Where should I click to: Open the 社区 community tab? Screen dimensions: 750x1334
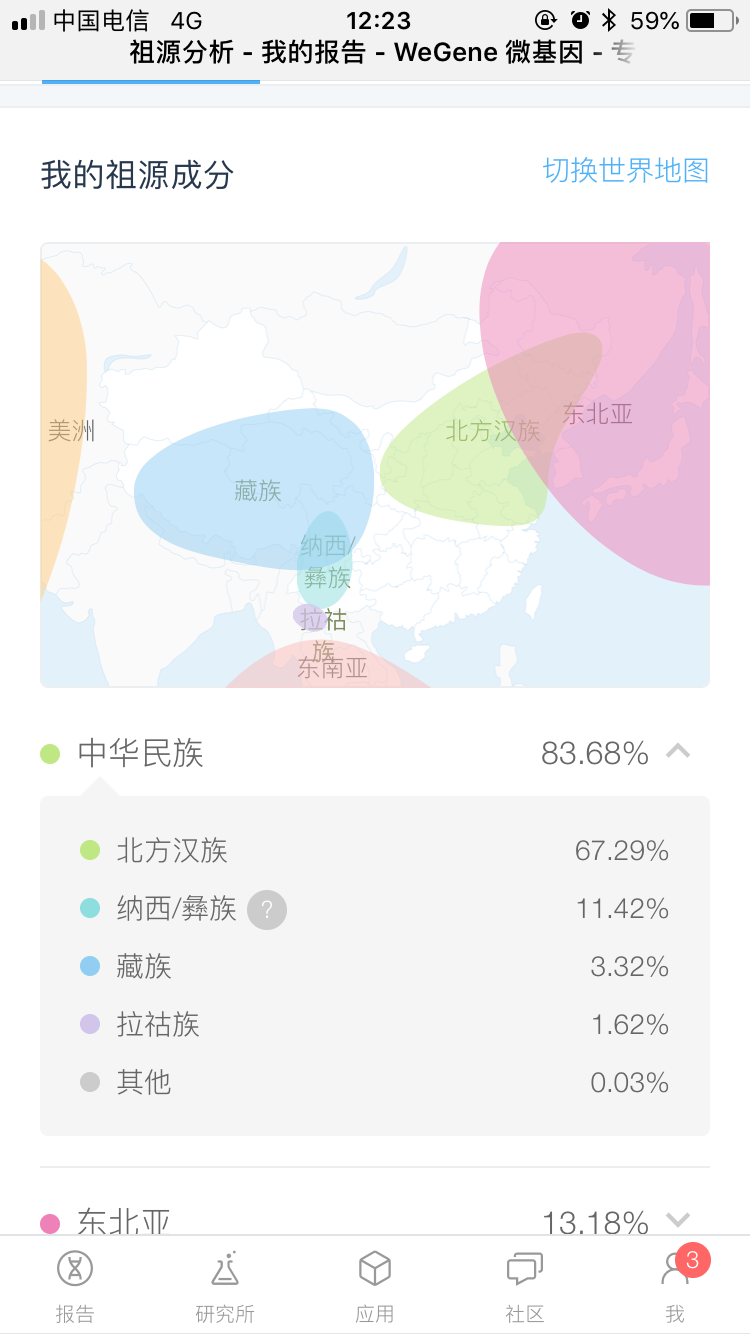tap(525, 1285)
